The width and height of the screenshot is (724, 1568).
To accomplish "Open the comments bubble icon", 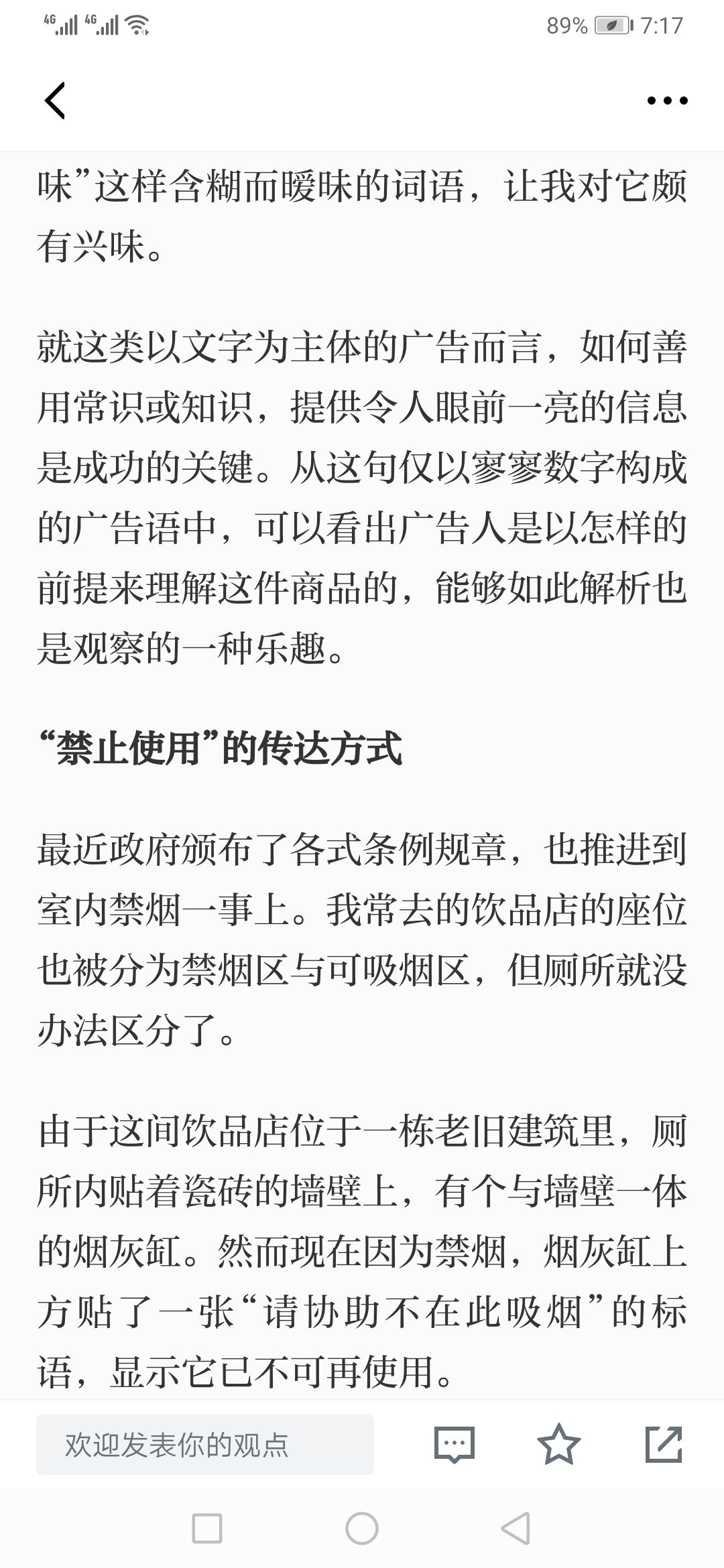I will pyautogui.click(x=455, y=1444).
